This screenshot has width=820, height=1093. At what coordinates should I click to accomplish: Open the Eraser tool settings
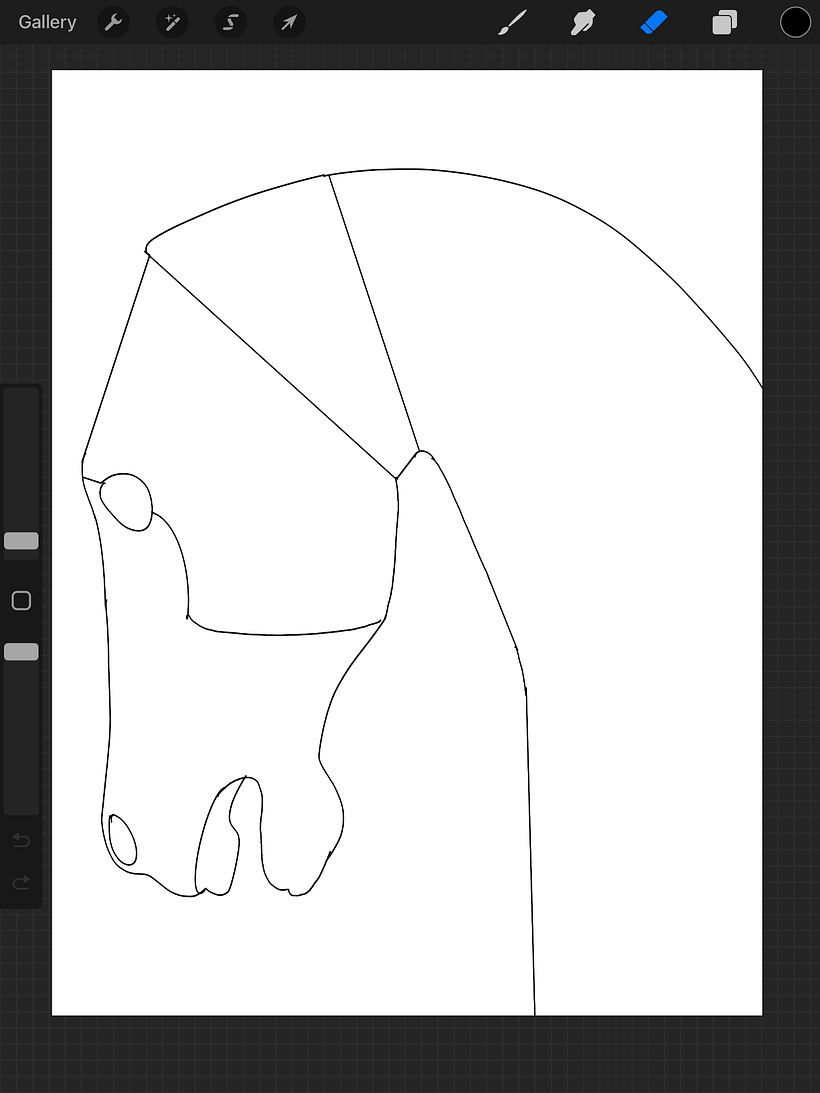[653, 22]
